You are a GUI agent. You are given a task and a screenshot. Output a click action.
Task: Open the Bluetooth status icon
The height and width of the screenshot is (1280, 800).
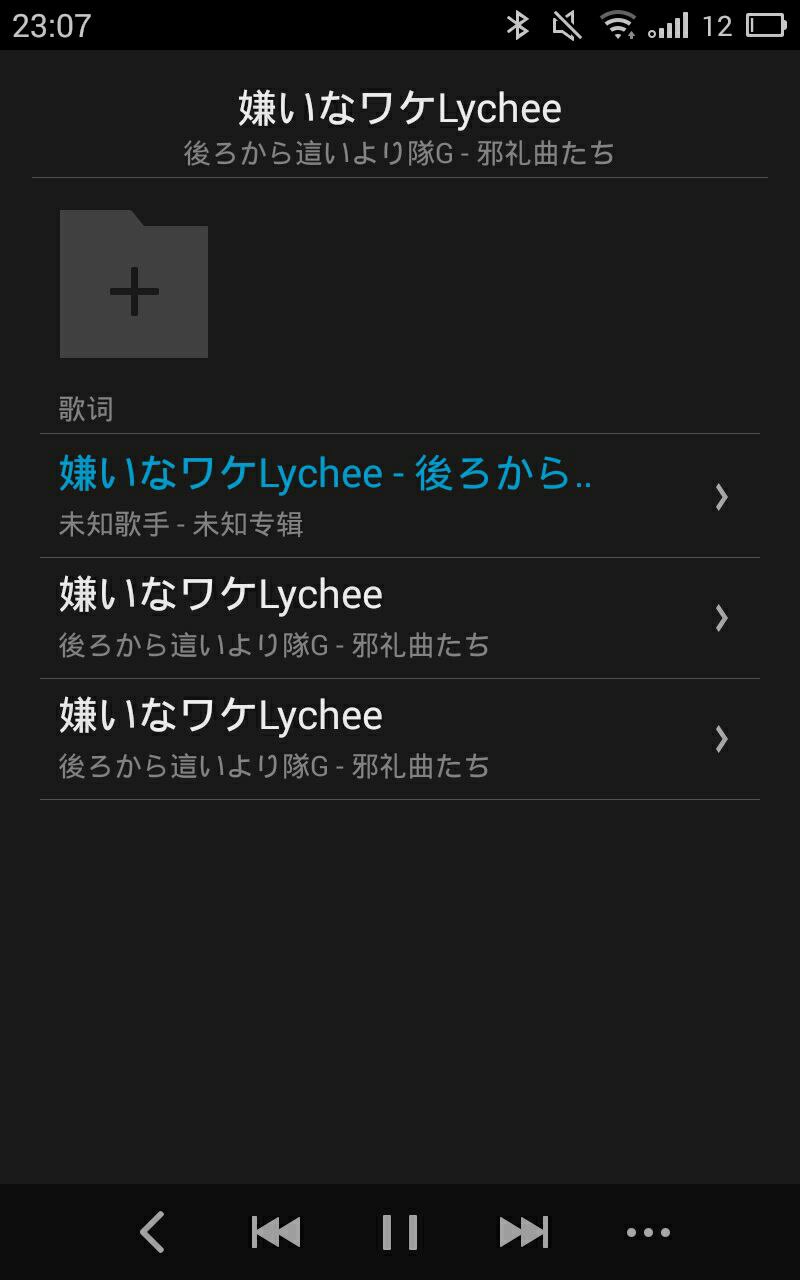(519, 26)
